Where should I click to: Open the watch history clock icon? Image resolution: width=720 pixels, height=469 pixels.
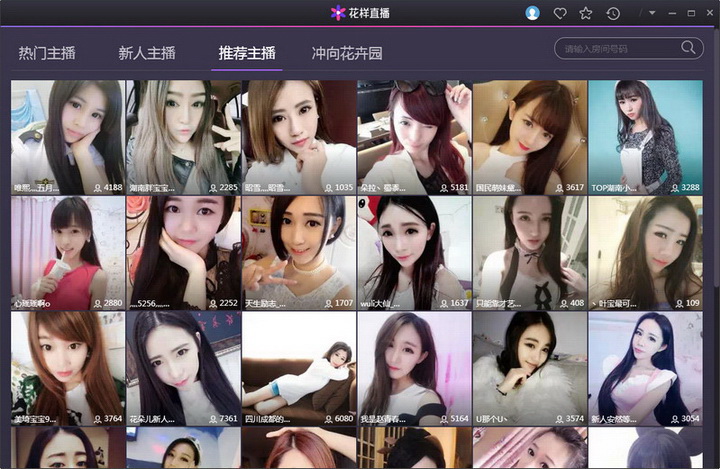point(613,13)
